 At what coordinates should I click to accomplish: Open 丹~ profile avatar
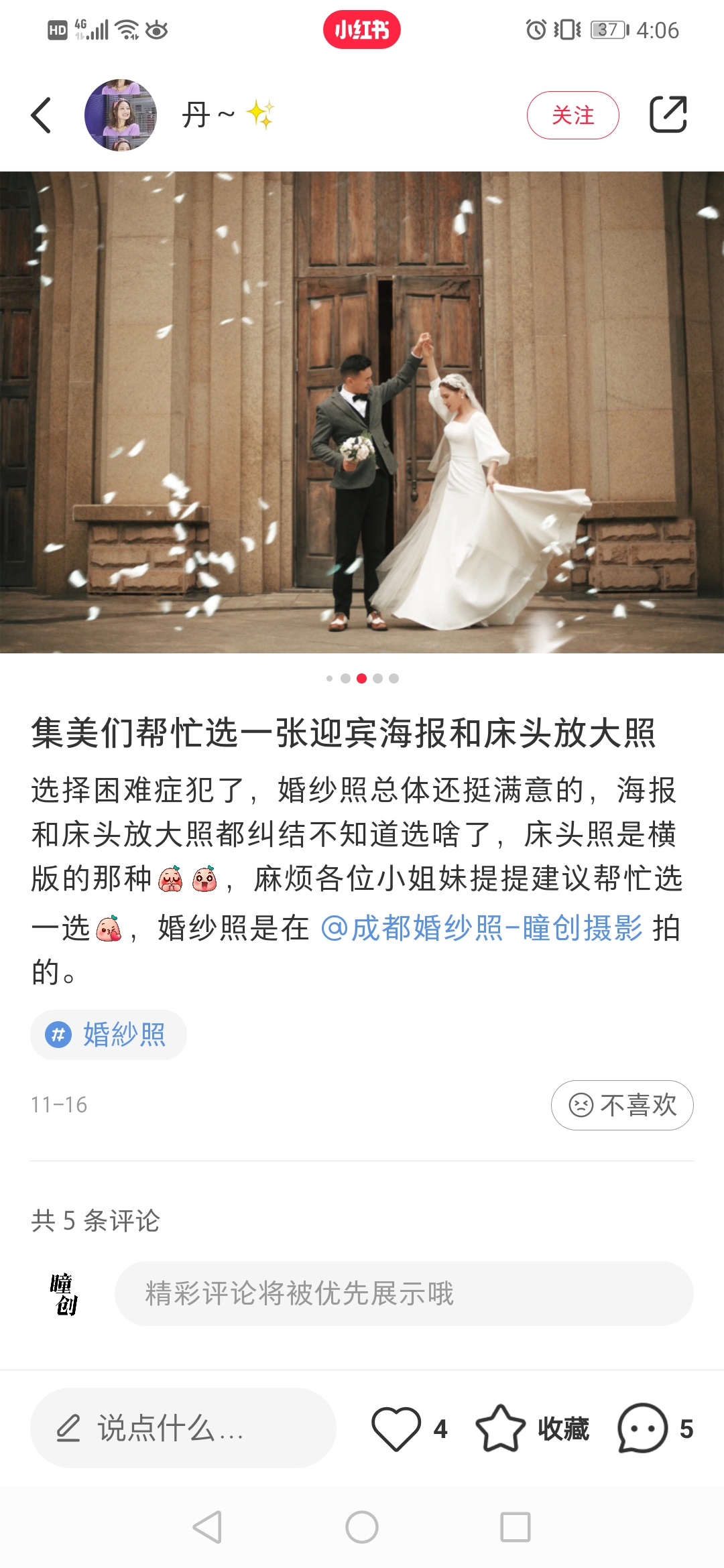point(121,115)
